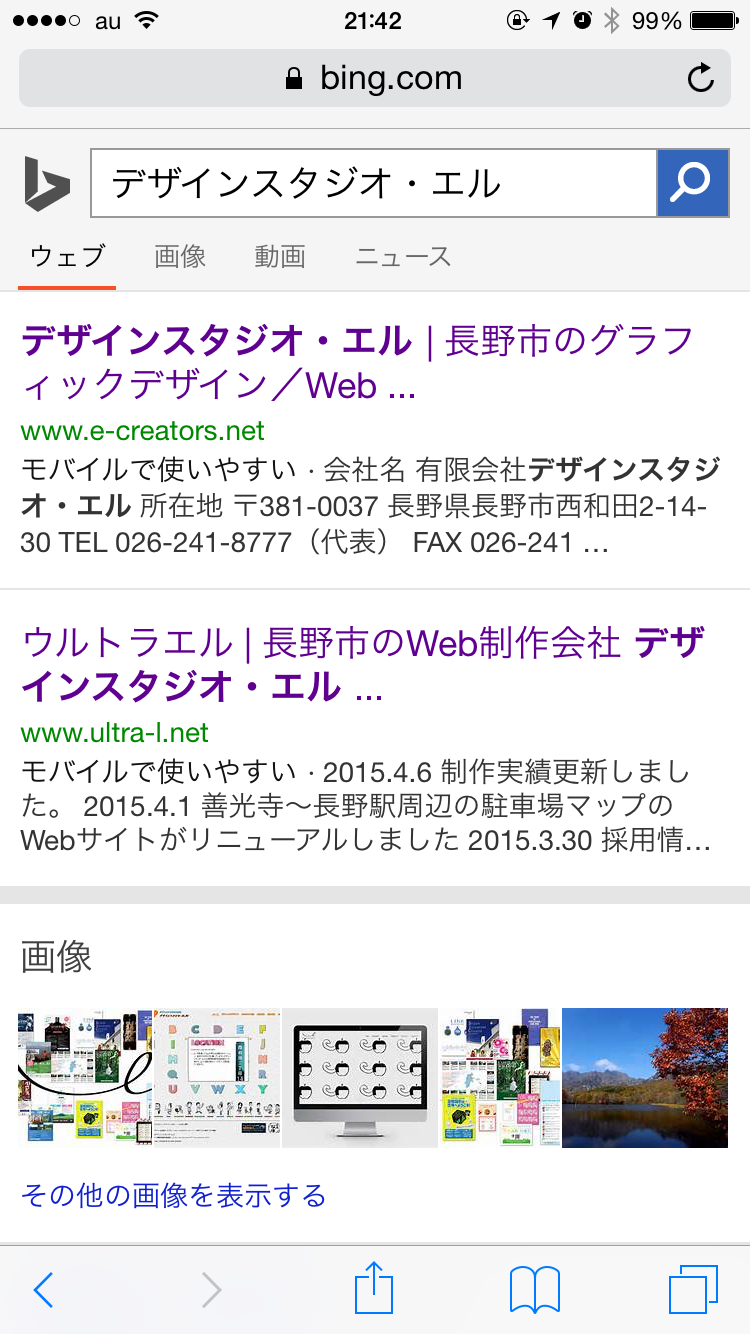Screen dimensions: 750x1334
Task: Switch to the 動画 tab
Action: pos(279,256)
